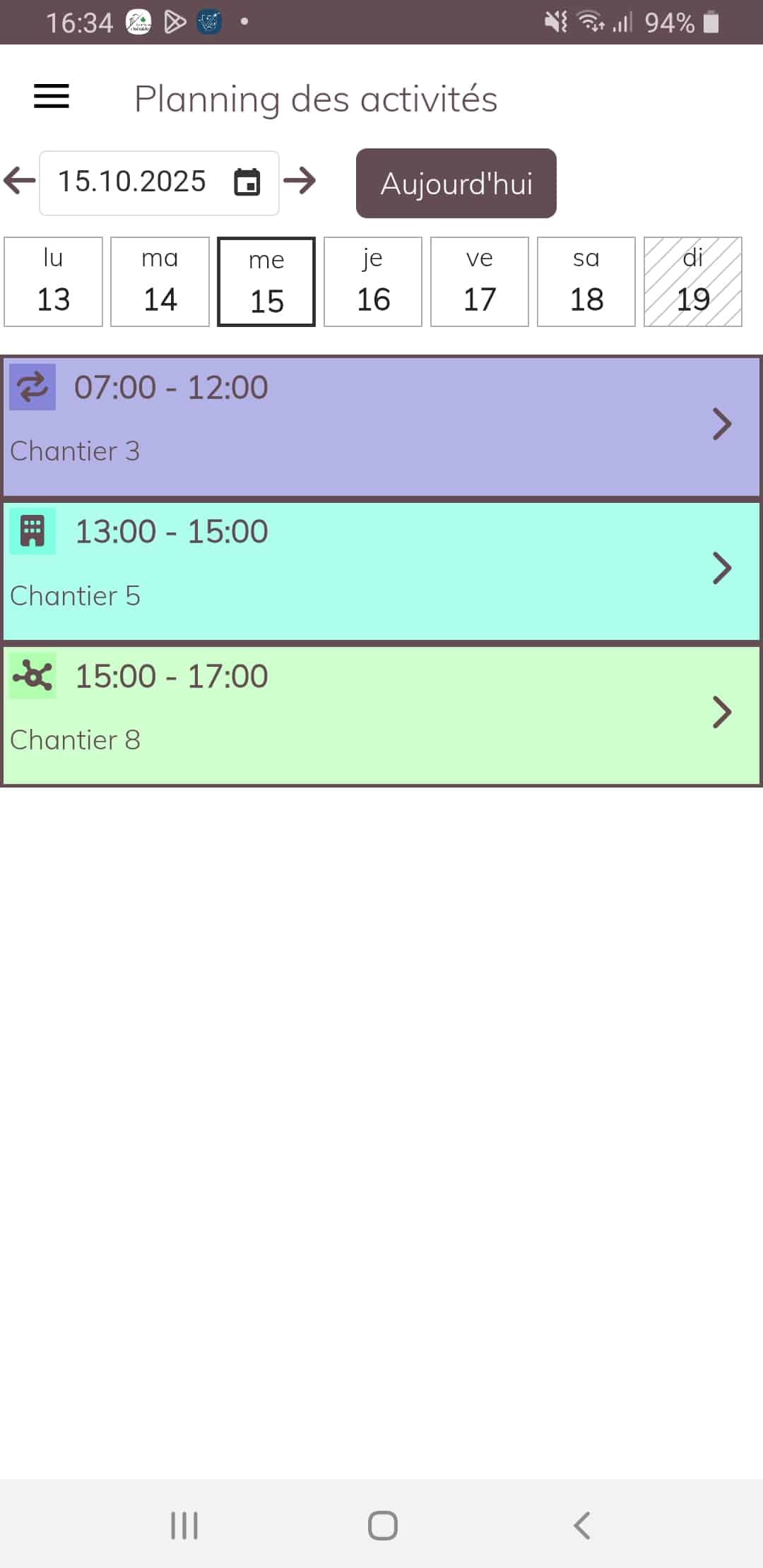Open the hamburger navigation menu
The width and height of the screenshot is (763, 1568).
pyautogui.click(x=52, y=97)
